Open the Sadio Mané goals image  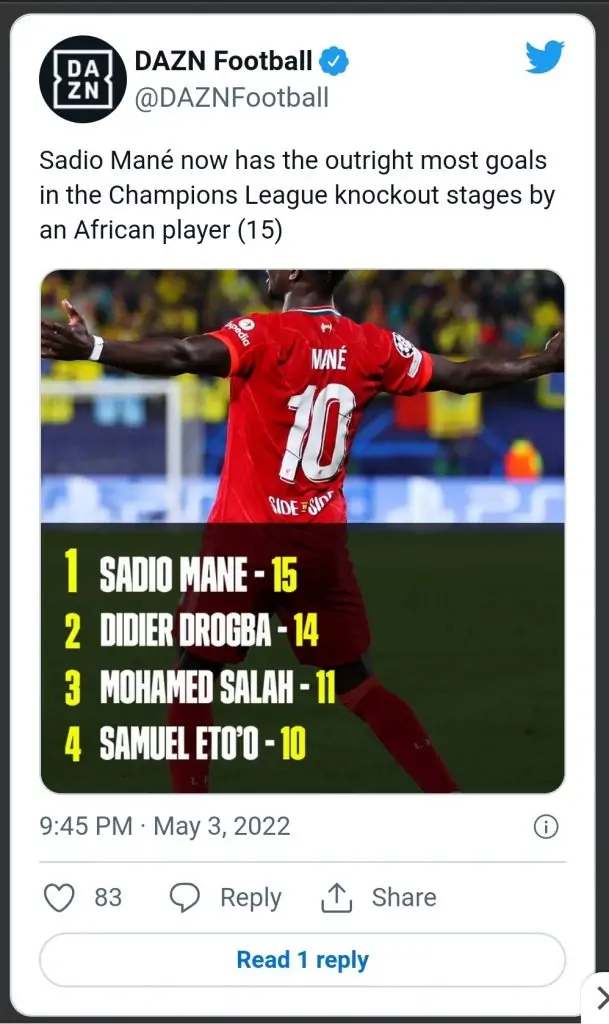[302, 530]
